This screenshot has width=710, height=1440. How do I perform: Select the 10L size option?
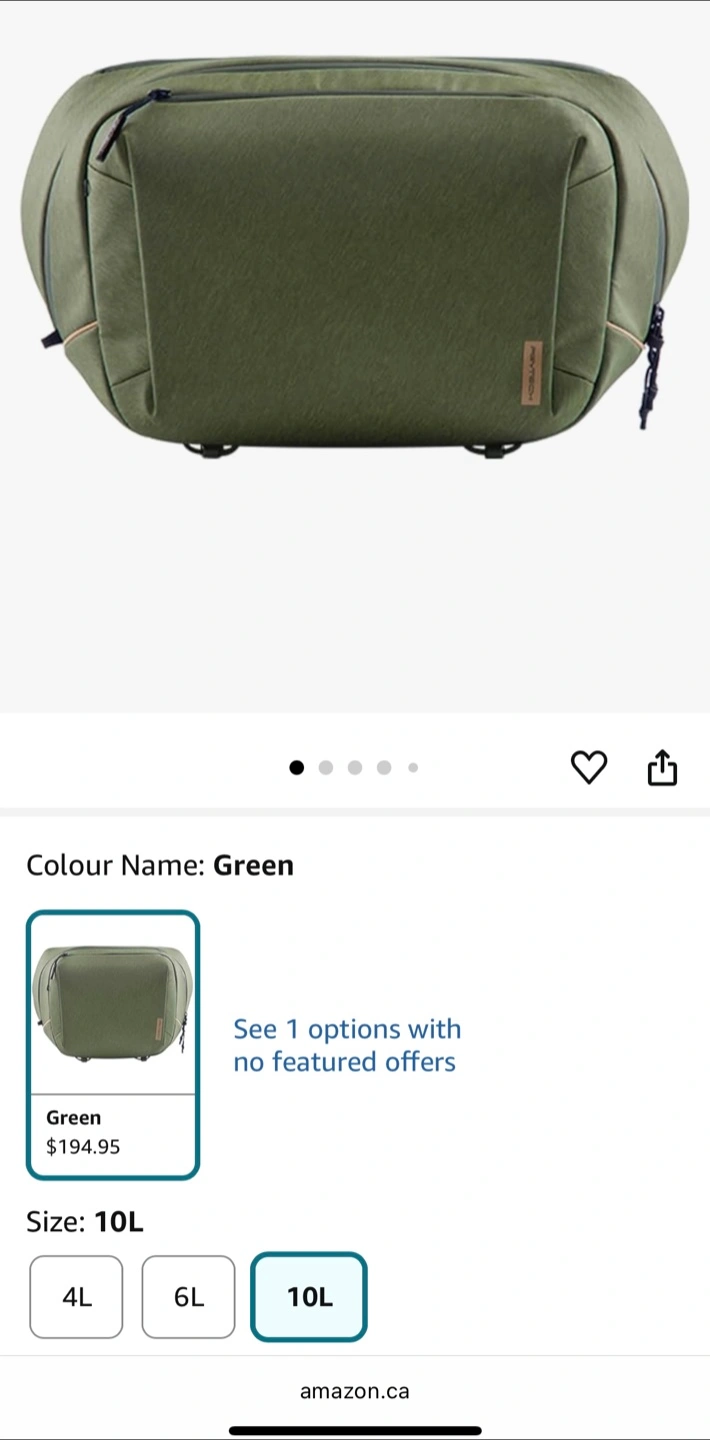coord(309,1297)
